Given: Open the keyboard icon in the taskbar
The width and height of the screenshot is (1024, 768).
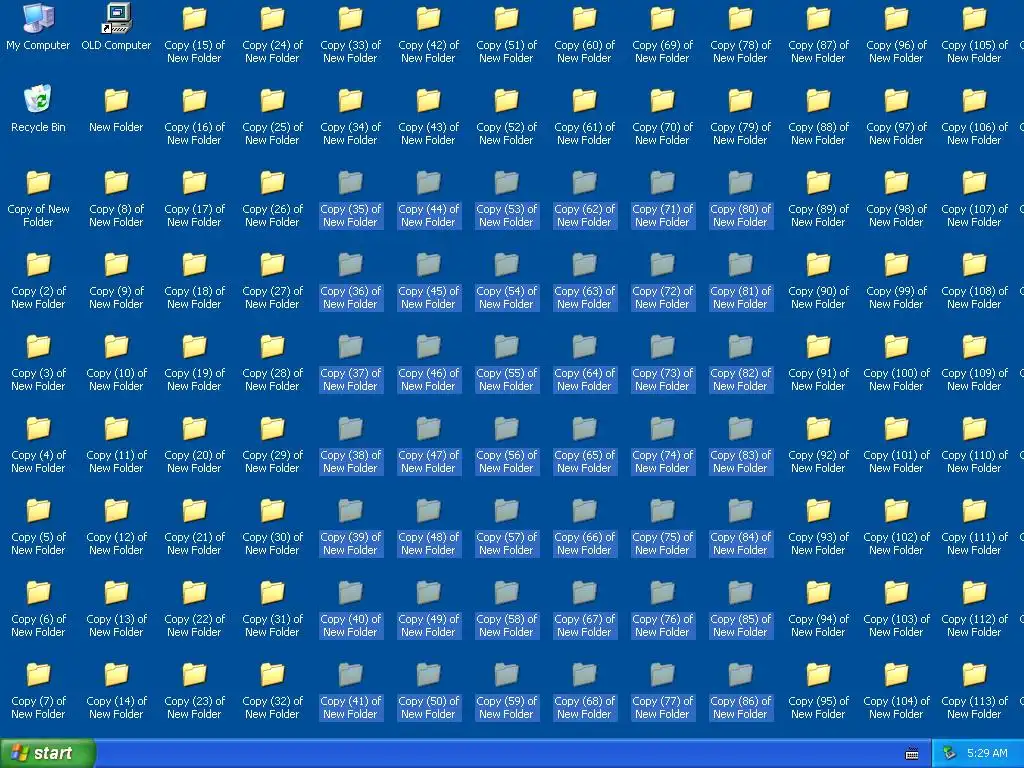Looking at the screenshot, I should tap(912, 753).
